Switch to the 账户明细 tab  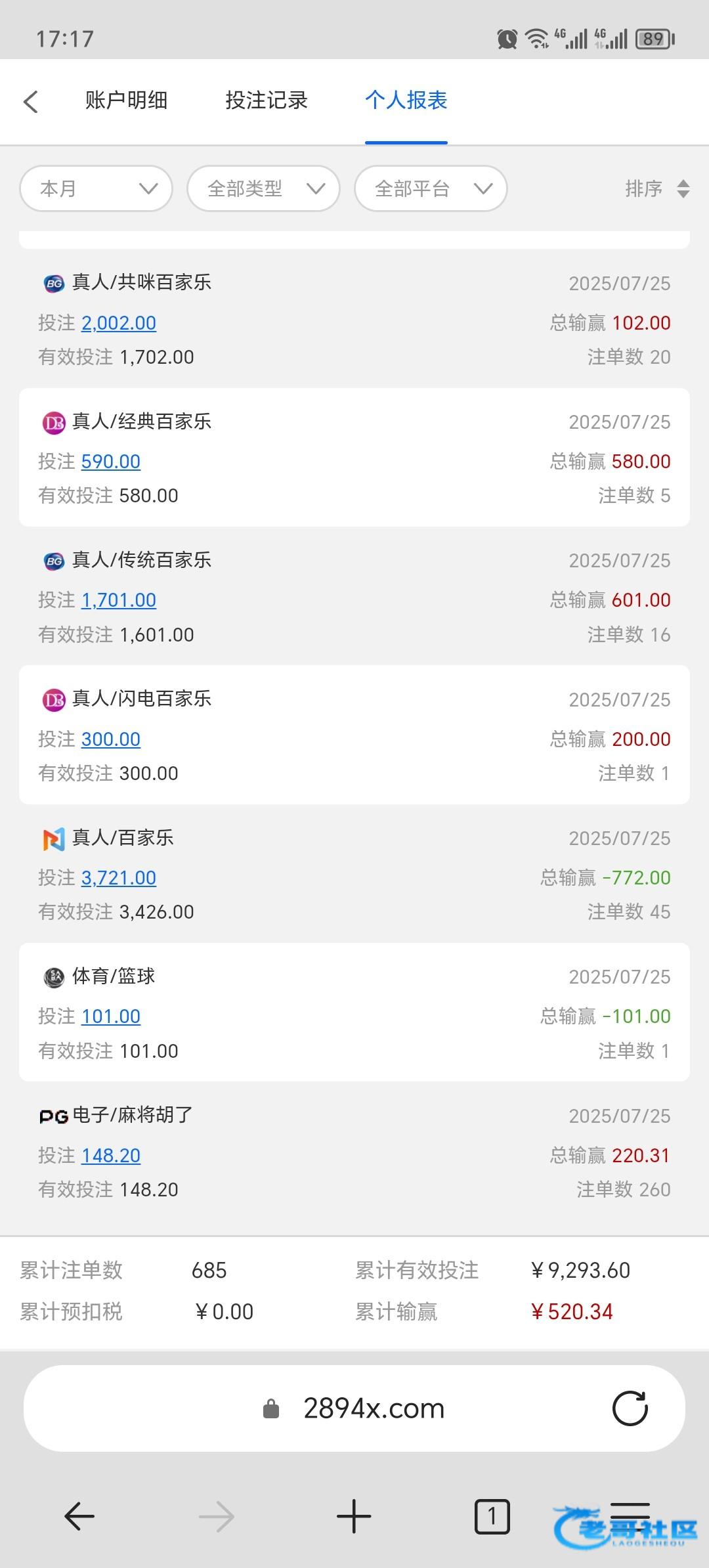click(127, 100)
